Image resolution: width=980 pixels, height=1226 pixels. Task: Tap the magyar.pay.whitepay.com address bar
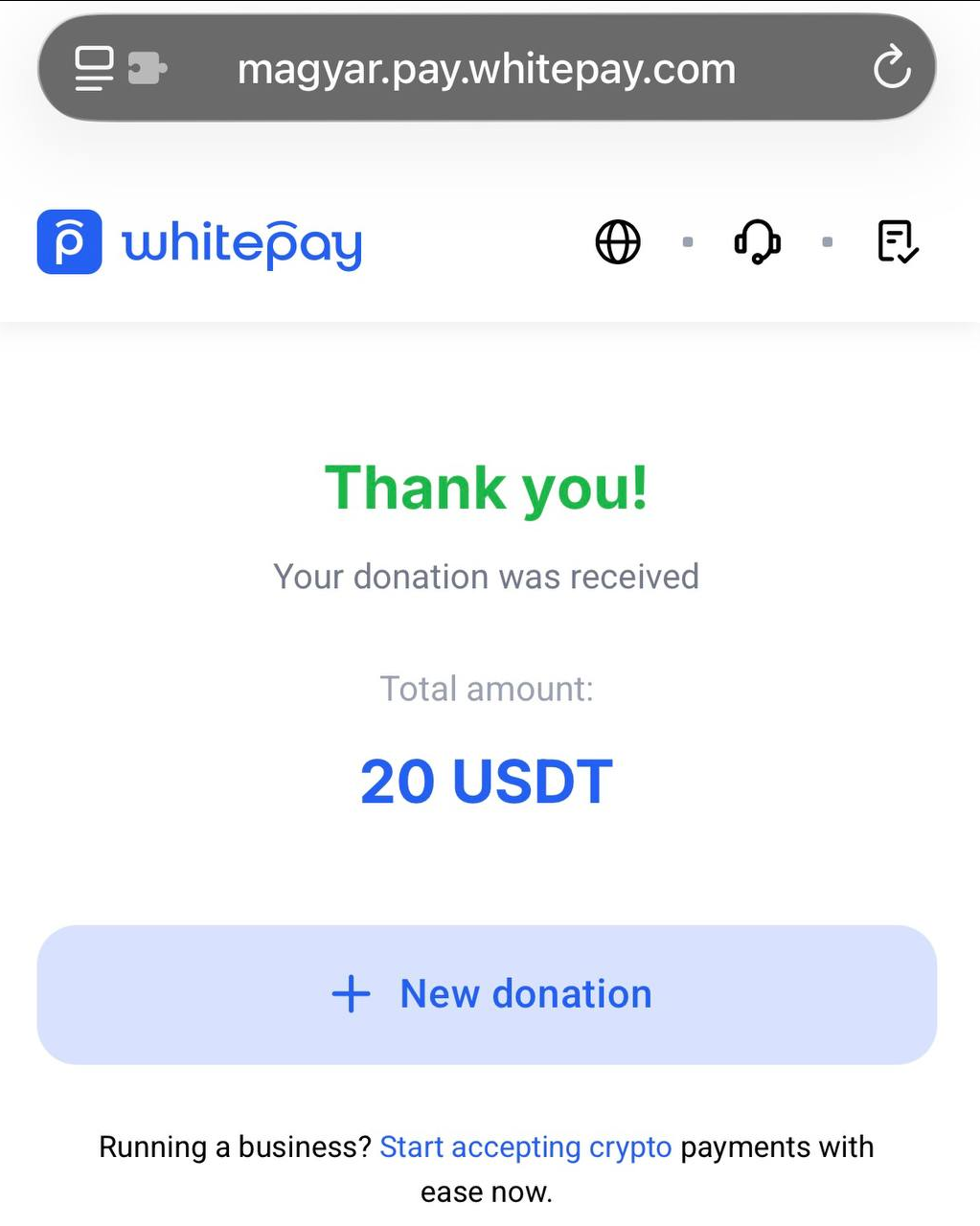pyautogui.click(x=487, y=69)
